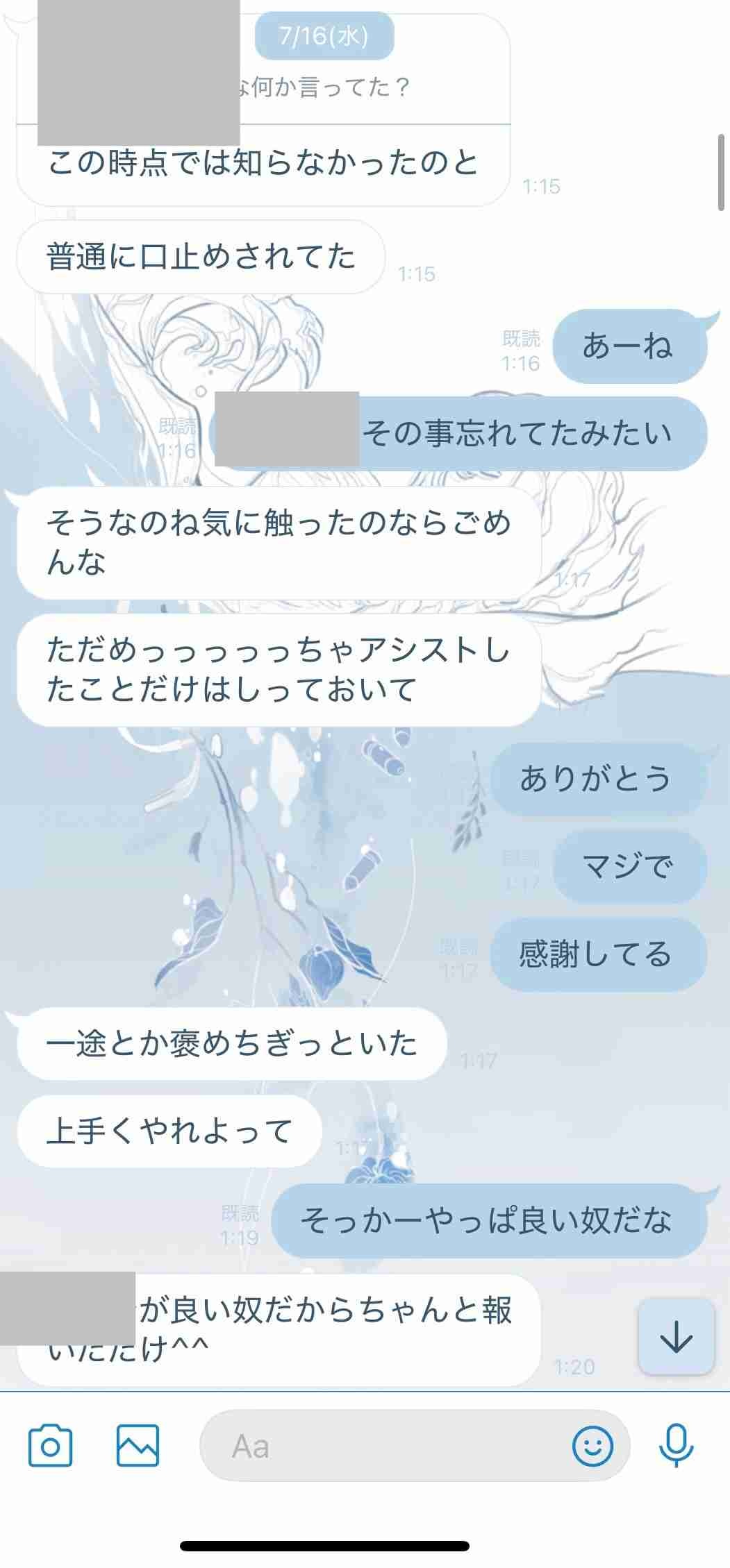Tap the microphone to record voice
730x1568 pixels.
pyautogui.click(x=676, y=1446)
